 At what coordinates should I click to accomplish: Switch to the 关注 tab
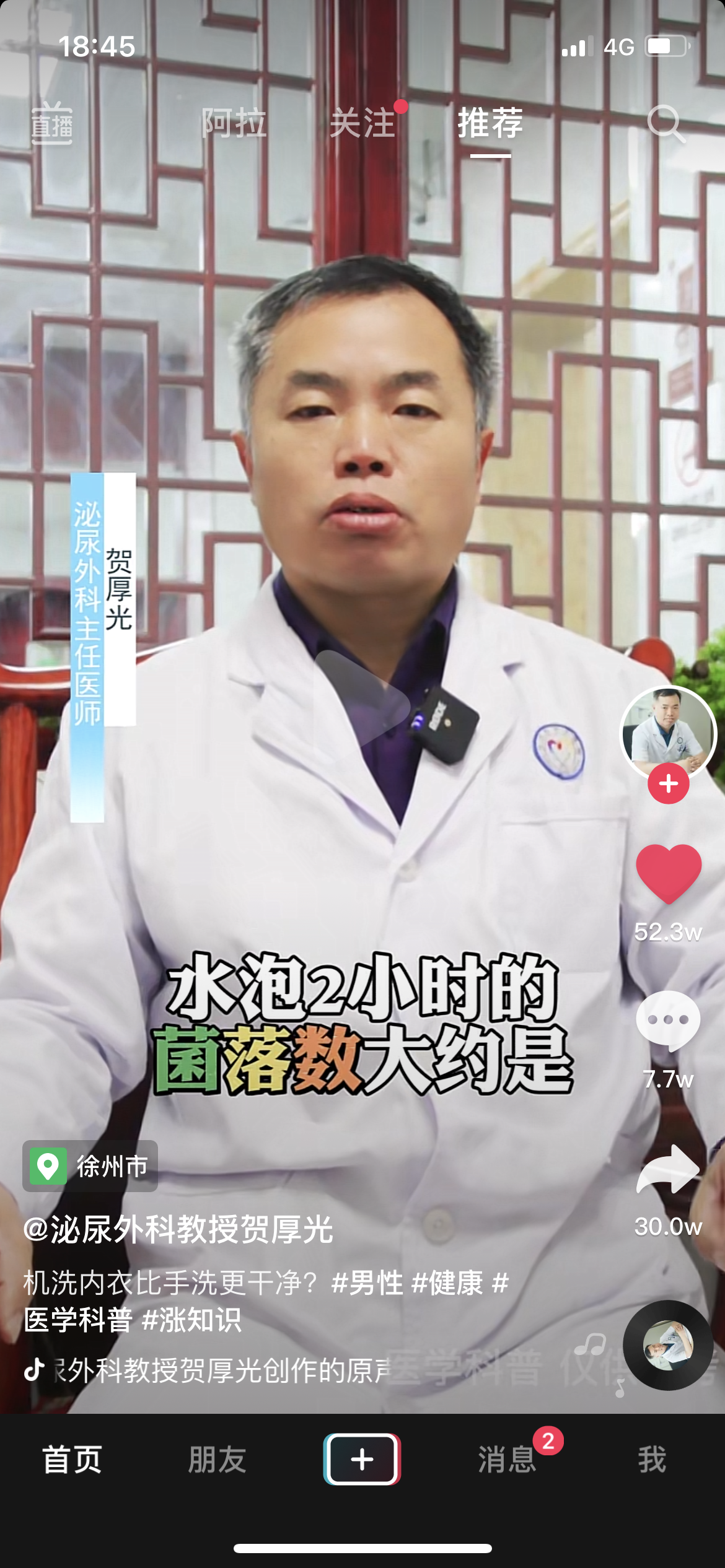pos(363,123)
